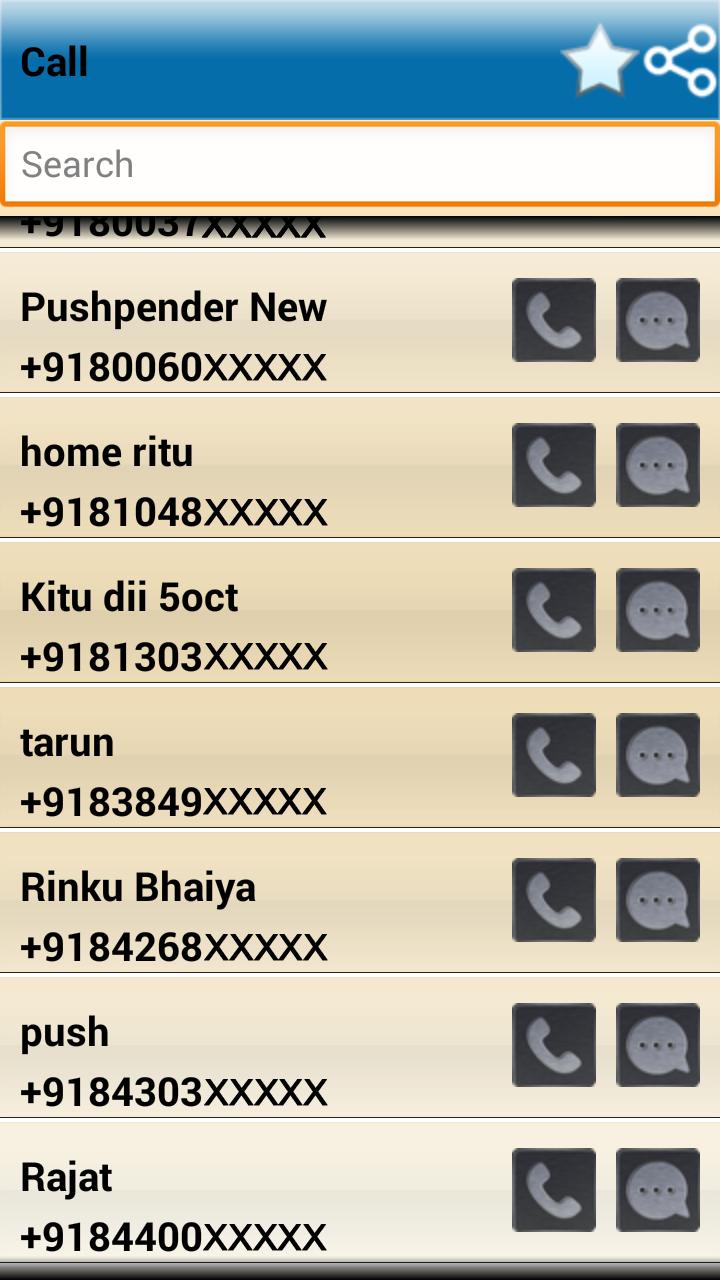
Task: Open the message icon next to Rajat
Action: coord(658,1190)
